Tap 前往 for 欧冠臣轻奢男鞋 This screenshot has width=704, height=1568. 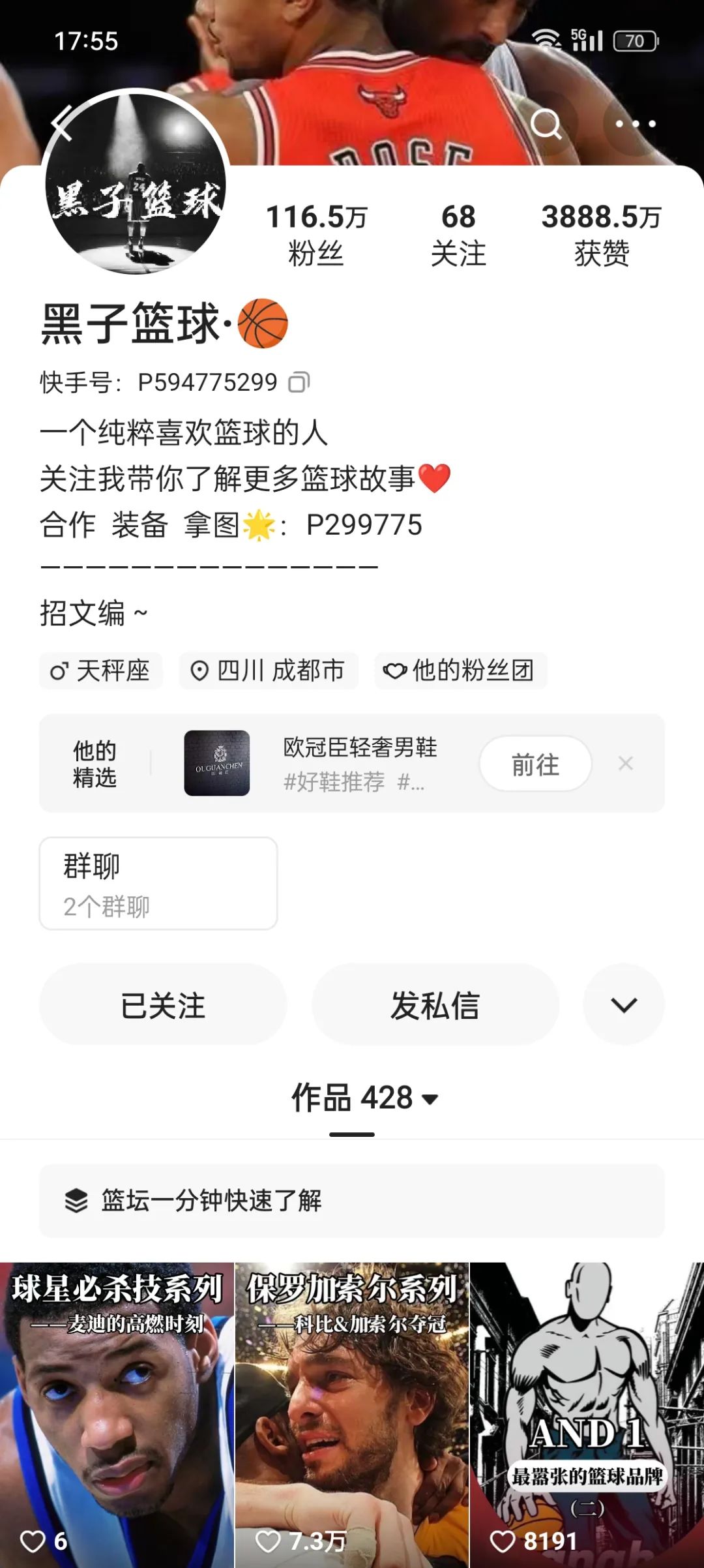535,764
